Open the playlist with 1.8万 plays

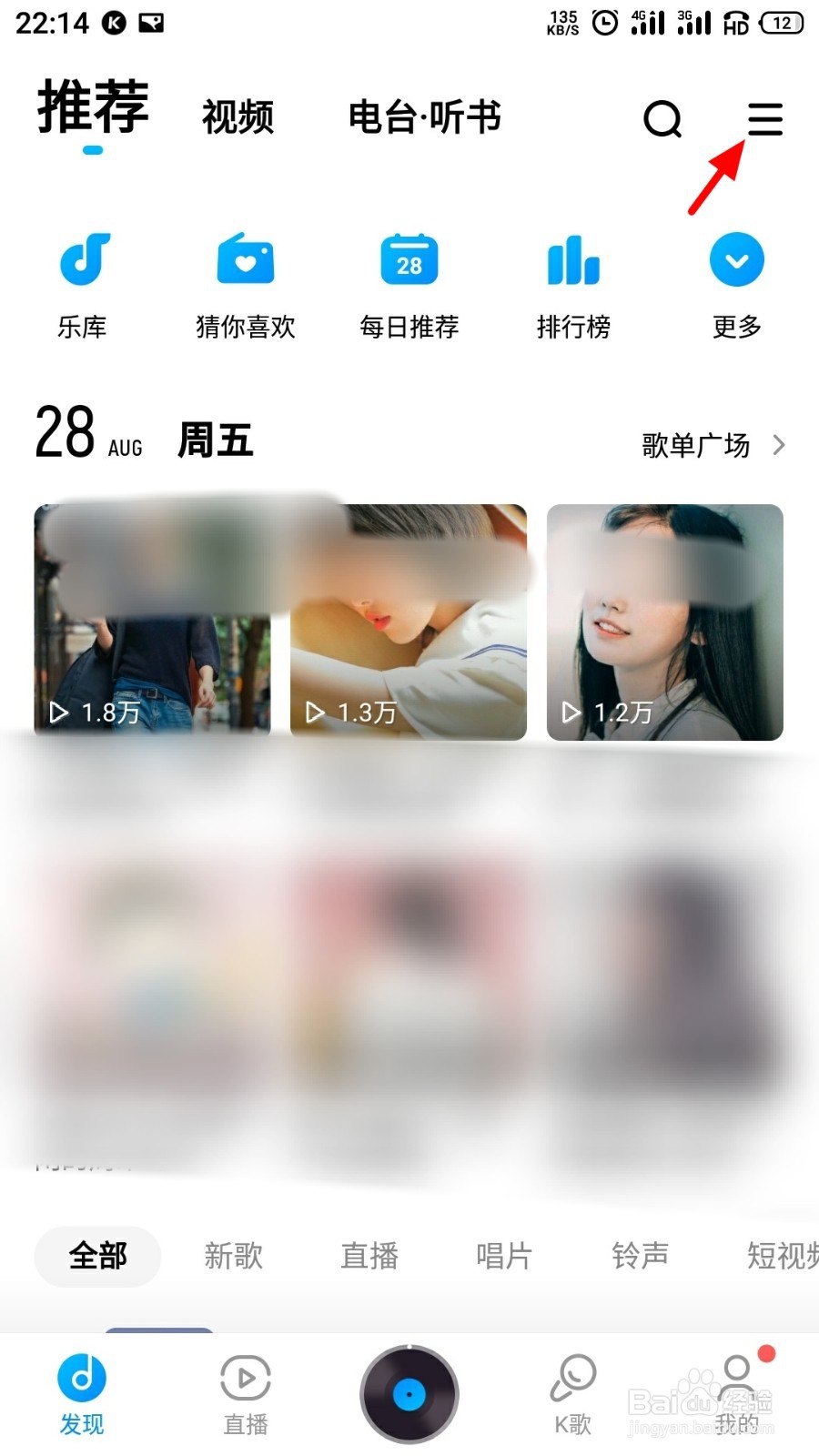151,622
